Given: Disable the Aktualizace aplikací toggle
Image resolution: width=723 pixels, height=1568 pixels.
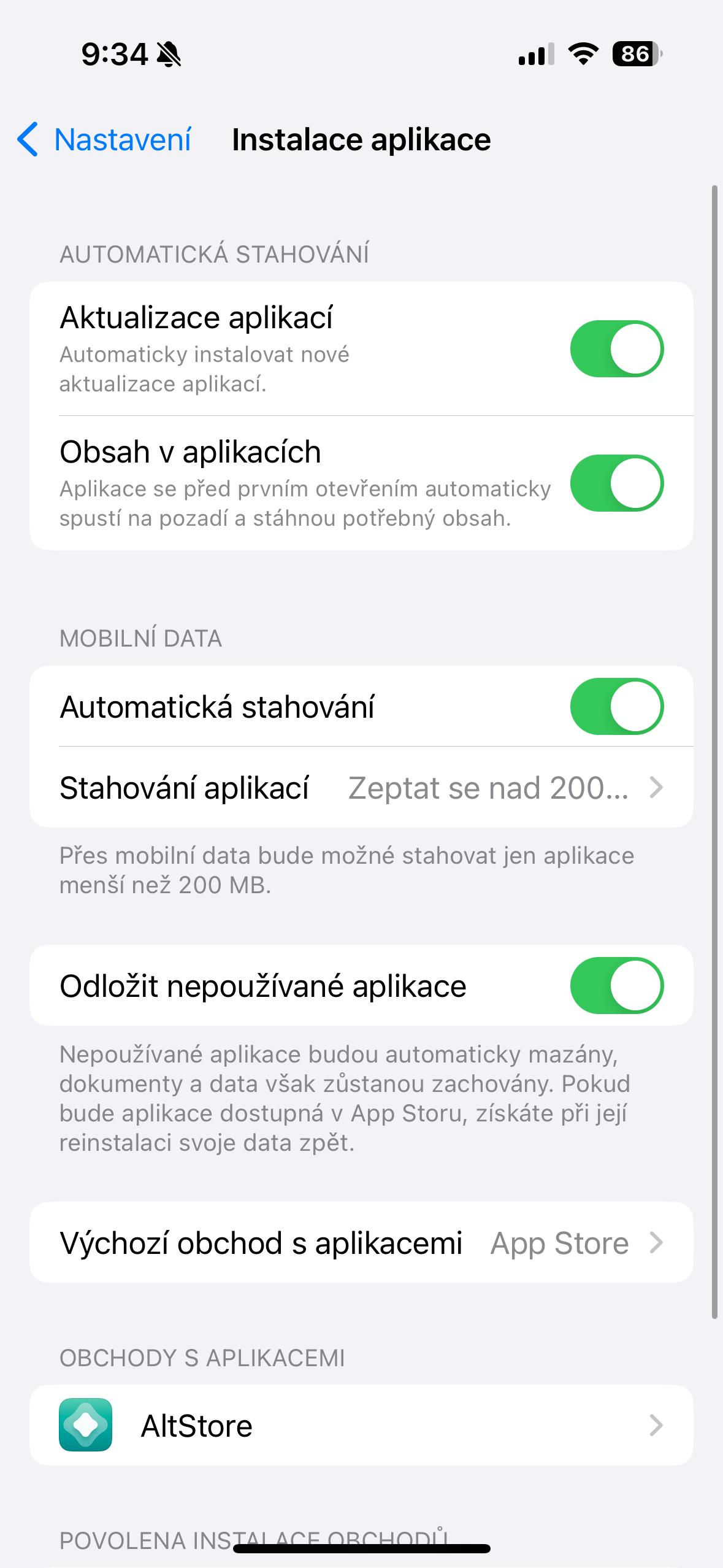Looking at the screenshot, I should [x=616, y=348].
